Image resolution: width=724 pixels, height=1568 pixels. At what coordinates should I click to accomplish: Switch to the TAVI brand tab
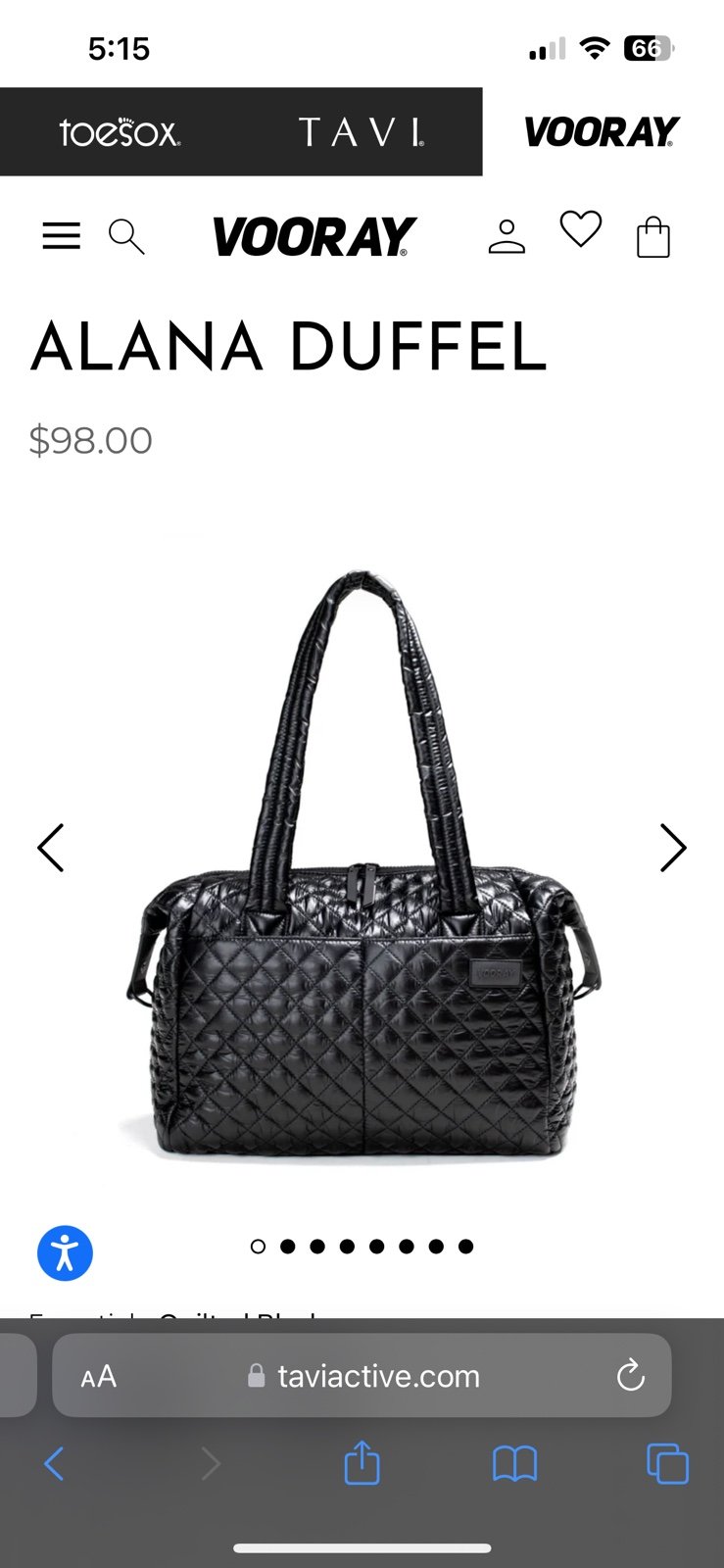[x=362, y=132]
